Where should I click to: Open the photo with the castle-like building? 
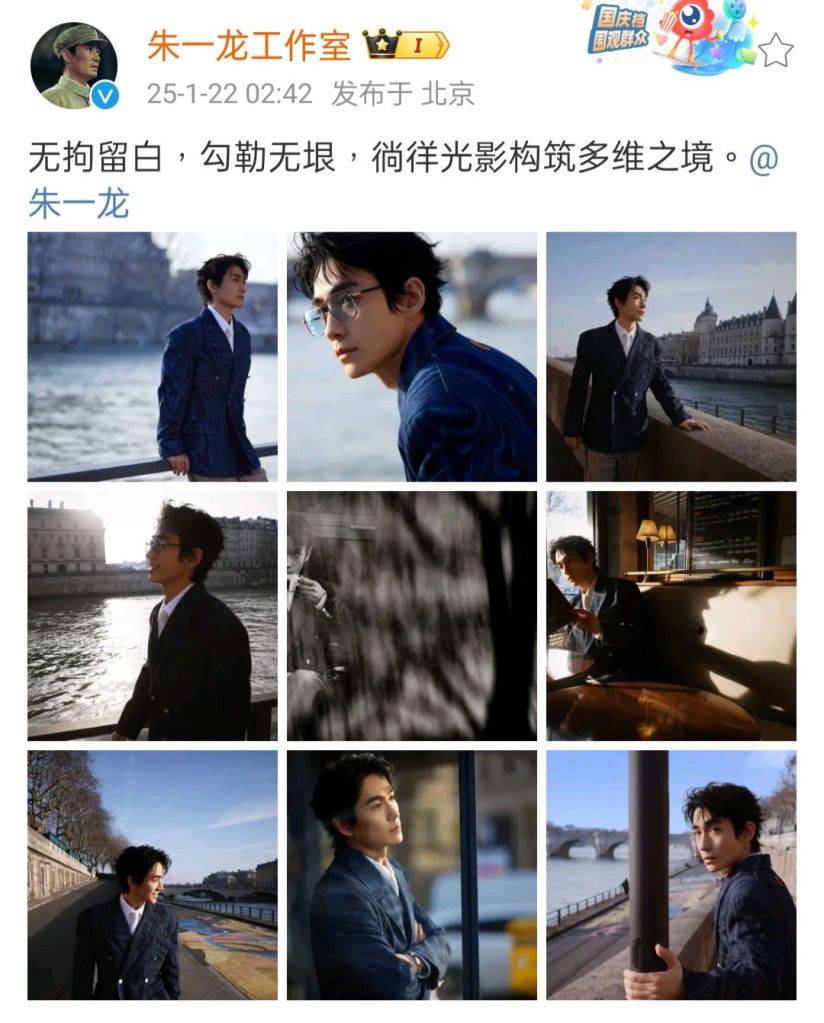click(x=671, y=357)
